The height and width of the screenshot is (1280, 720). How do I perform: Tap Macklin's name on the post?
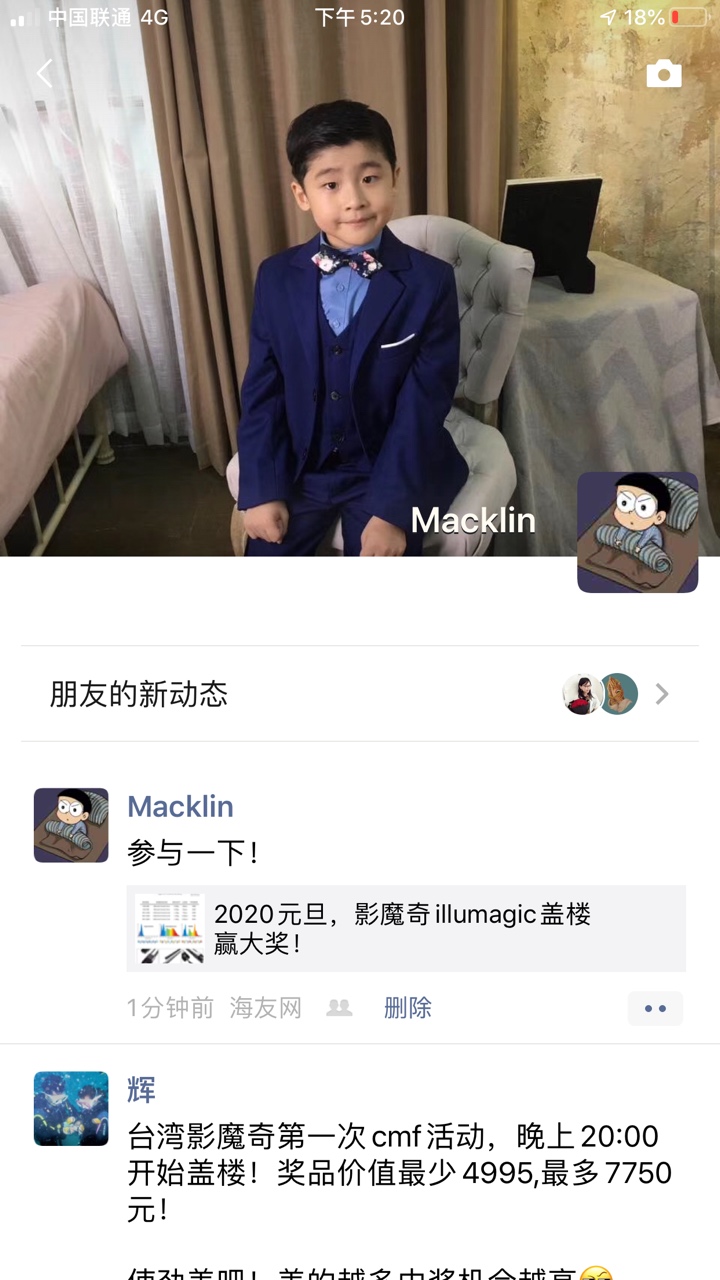[180, 806]
